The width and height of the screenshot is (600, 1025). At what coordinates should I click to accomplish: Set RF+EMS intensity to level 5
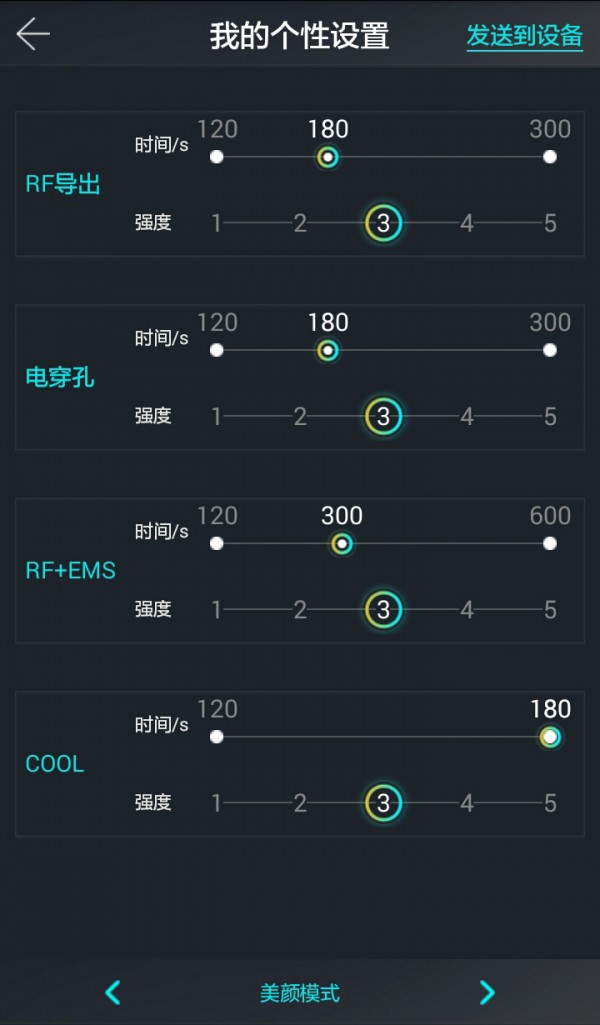(x=550, y=610)
